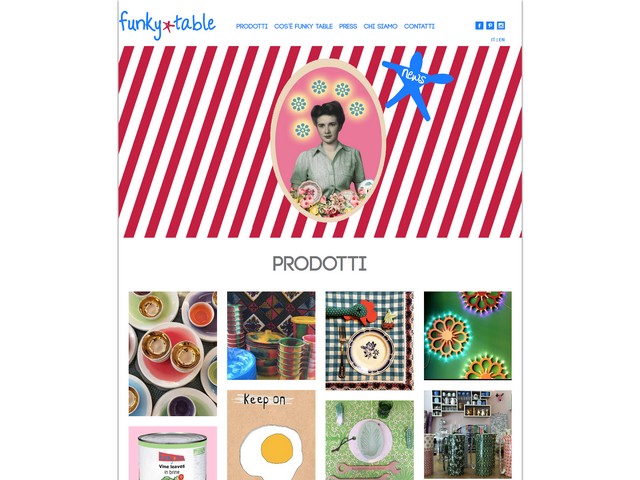Tap the funky table logo to go home
Viewport: 640px width, 480px height.
(167, 26)
